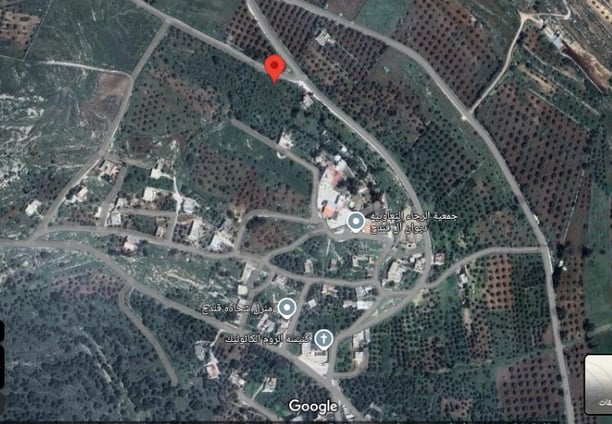Open the منزل شحادة قندح place marker
The image size is (612, 424).
[287, 307]
